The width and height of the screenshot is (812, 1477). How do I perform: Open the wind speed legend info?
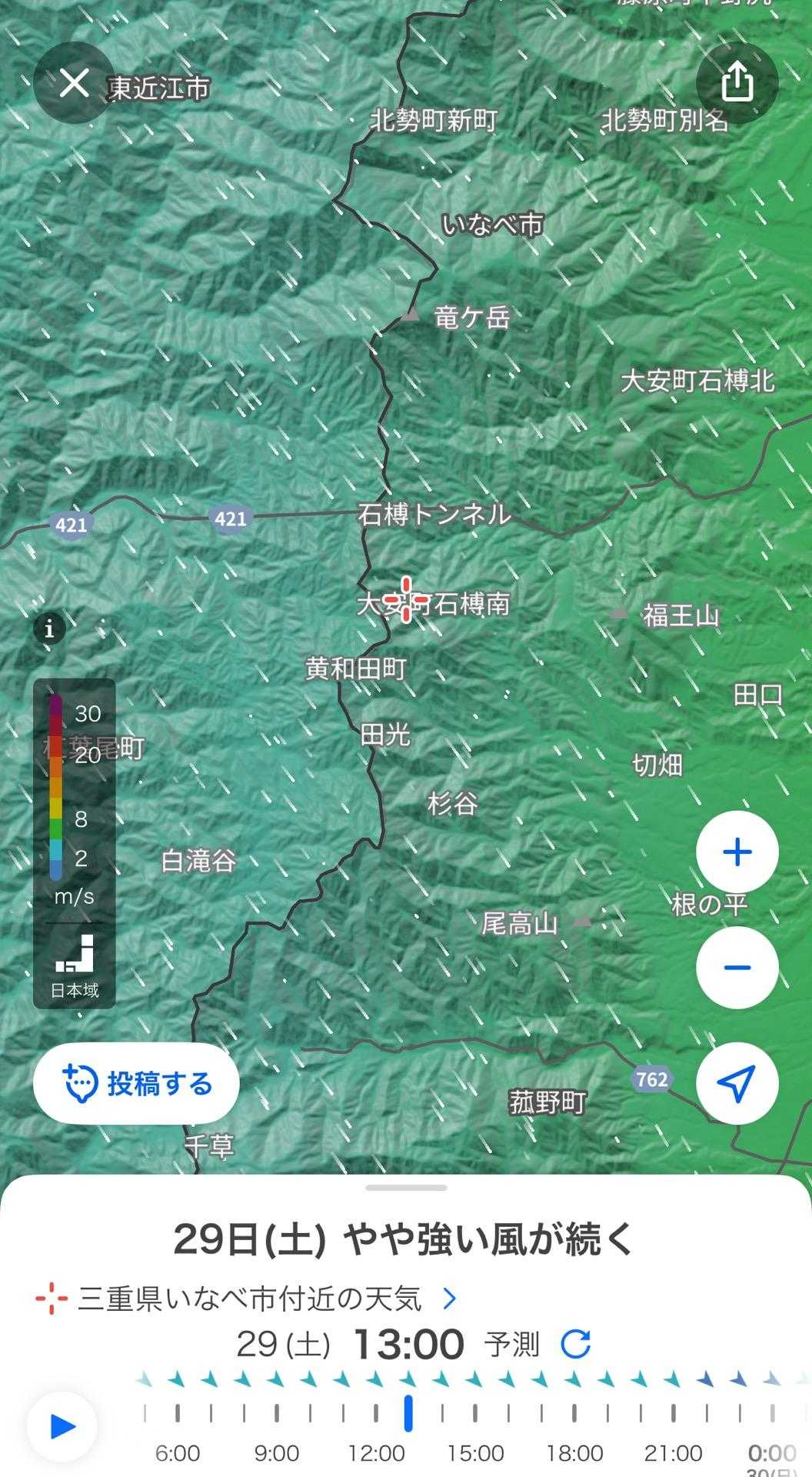(50, 629)
